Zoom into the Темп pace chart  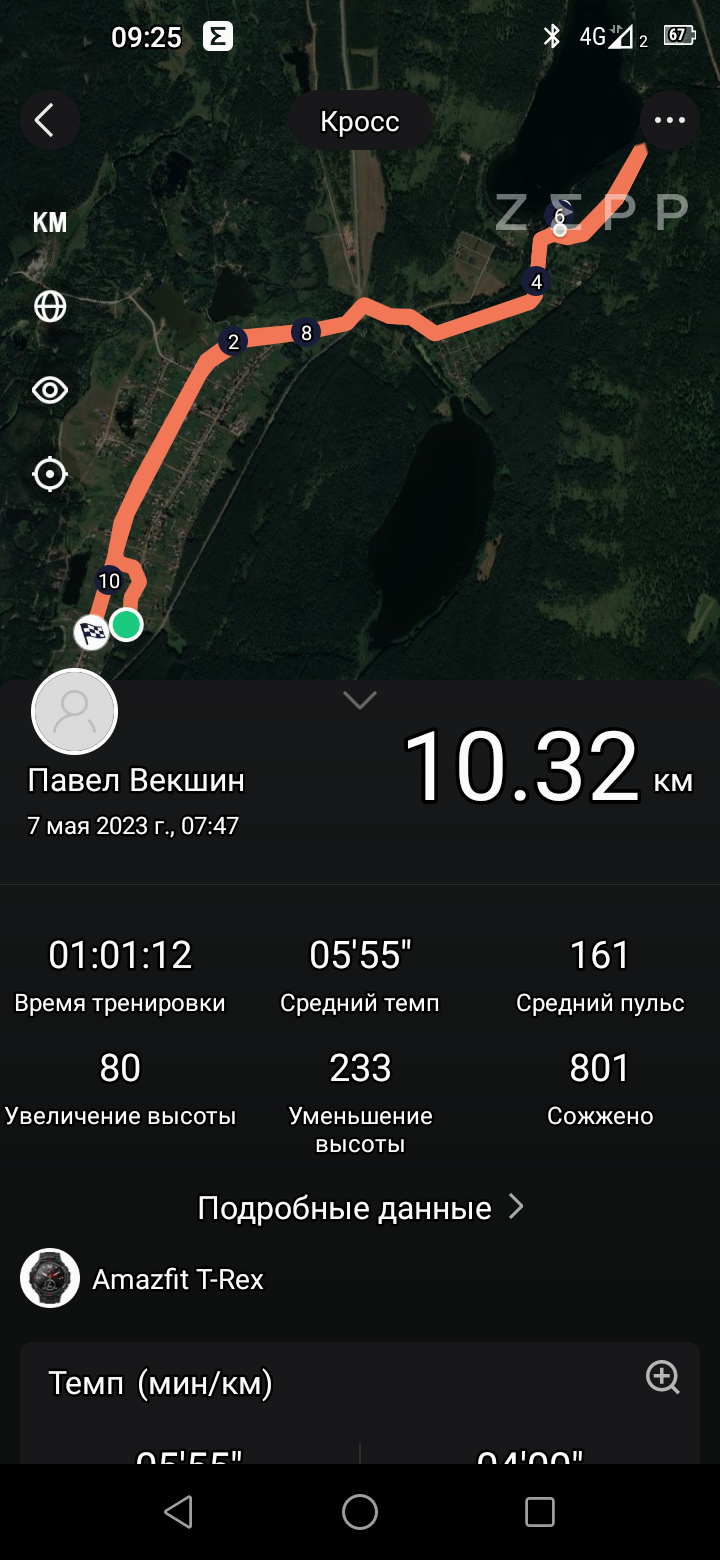663,1378
